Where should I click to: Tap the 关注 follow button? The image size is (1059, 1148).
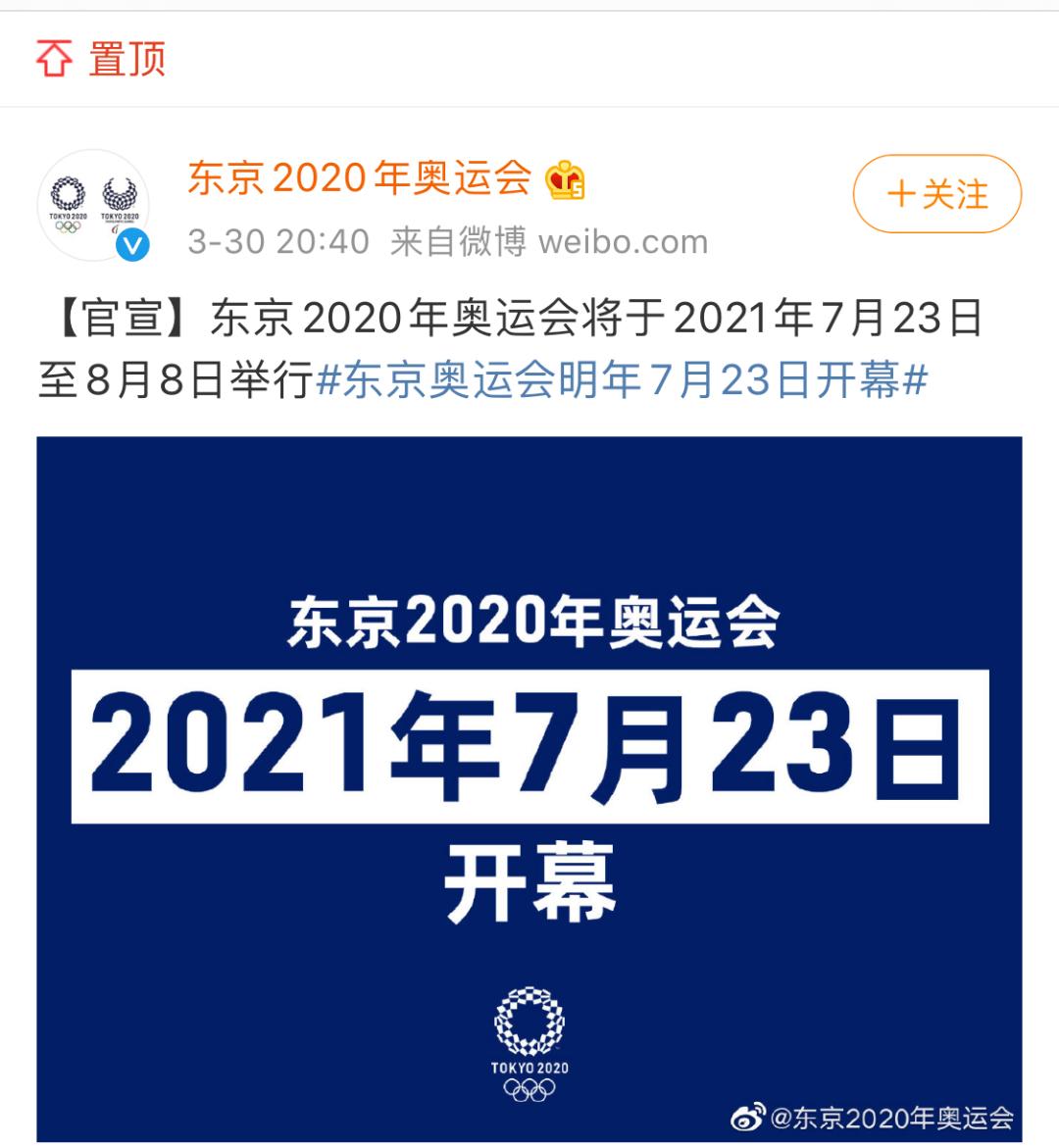click(936, 194)
